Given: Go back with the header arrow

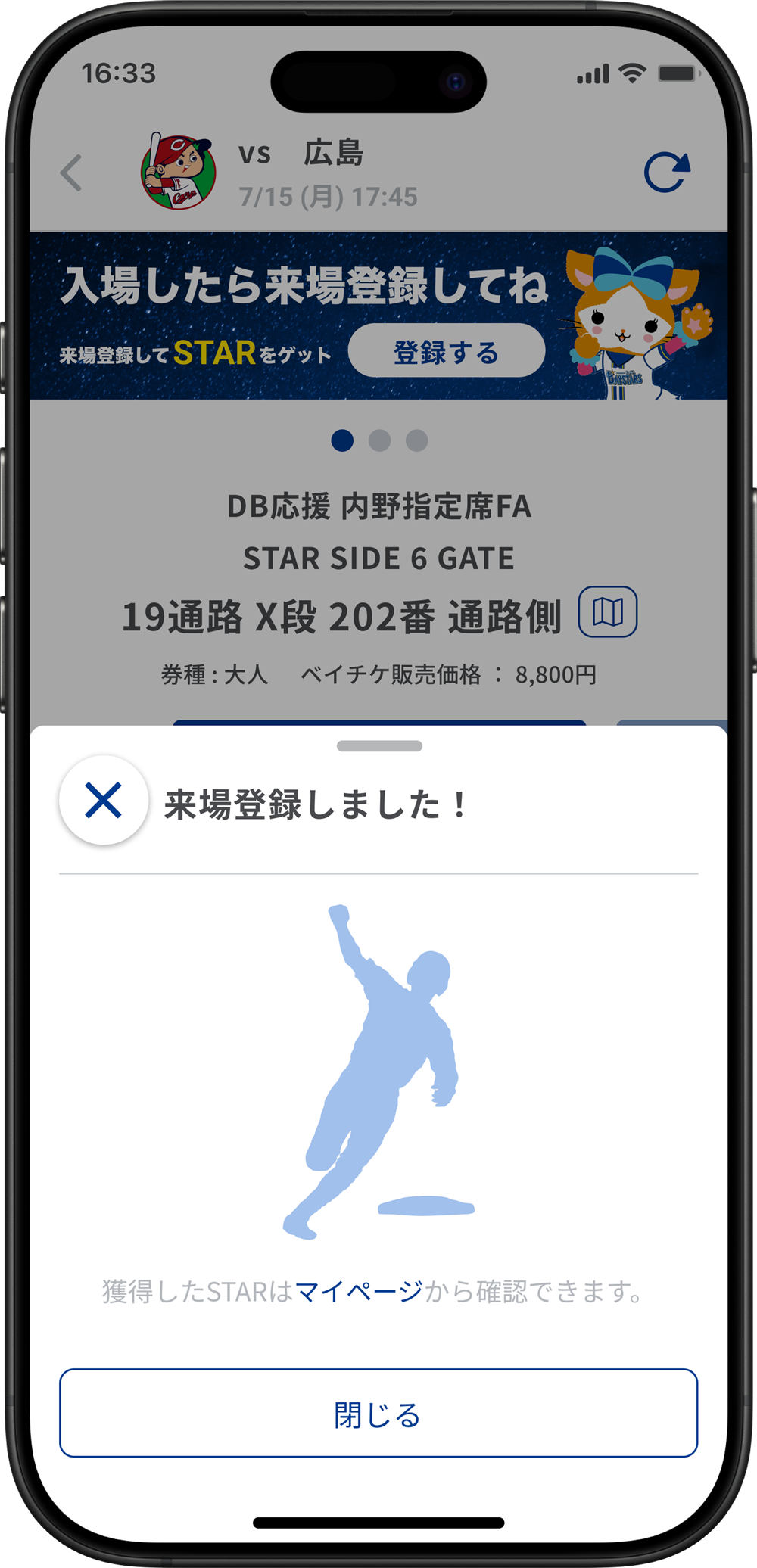Looking at the screenshot, I should [71, 173].
